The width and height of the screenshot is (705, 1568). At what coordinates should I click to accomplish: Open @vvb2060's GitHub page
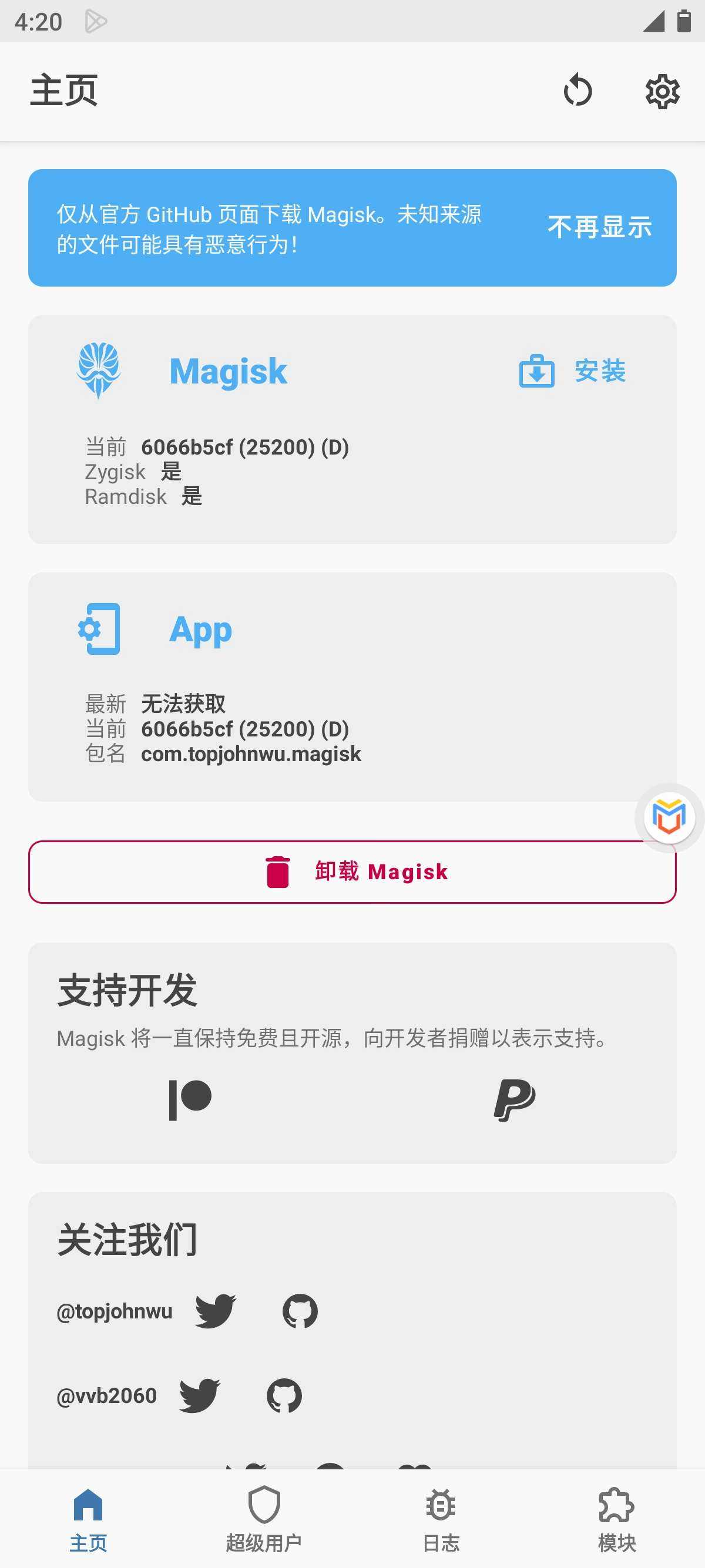pos(284,1395)
